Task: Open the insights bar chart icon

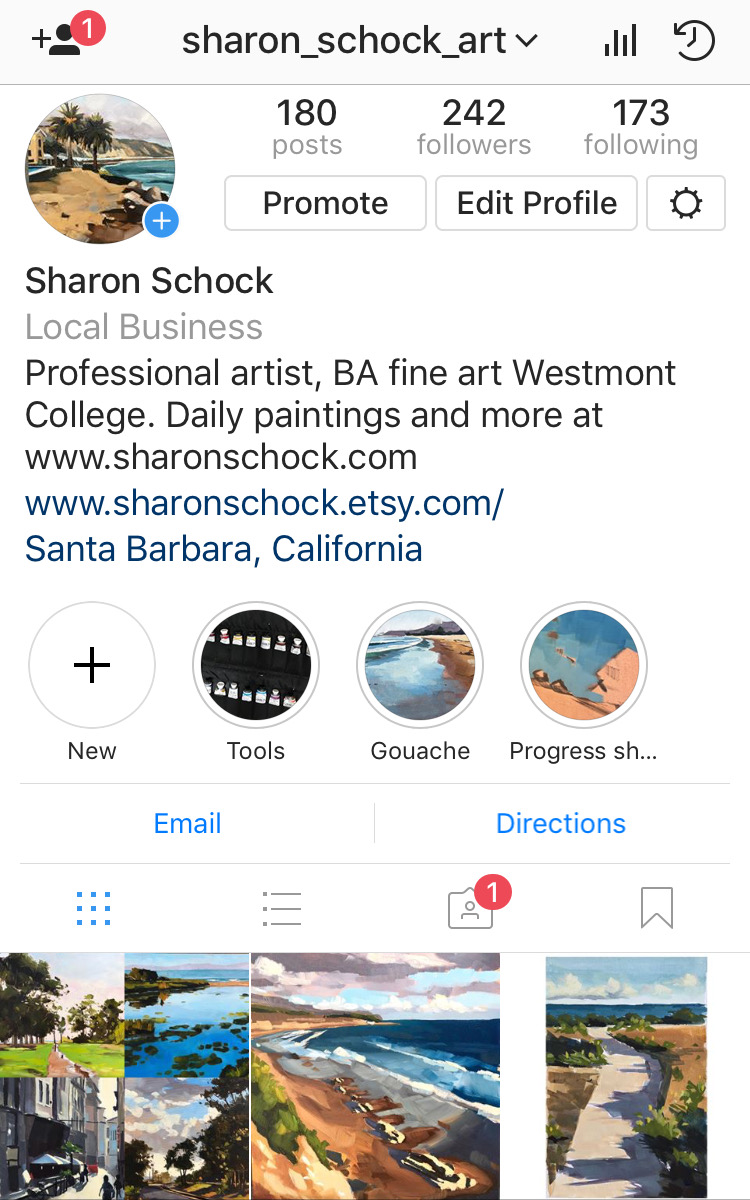Action: pos(620,41)
